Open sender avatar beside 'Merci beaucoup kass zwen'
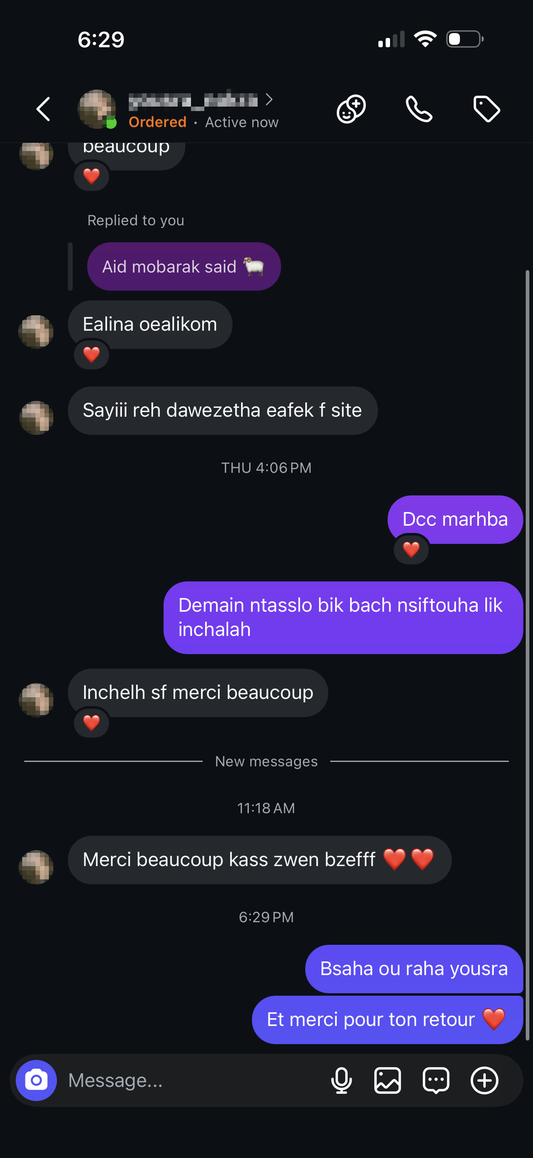Image resolution: width=533 pixels, height=1158 pixels. coord(35,867)
